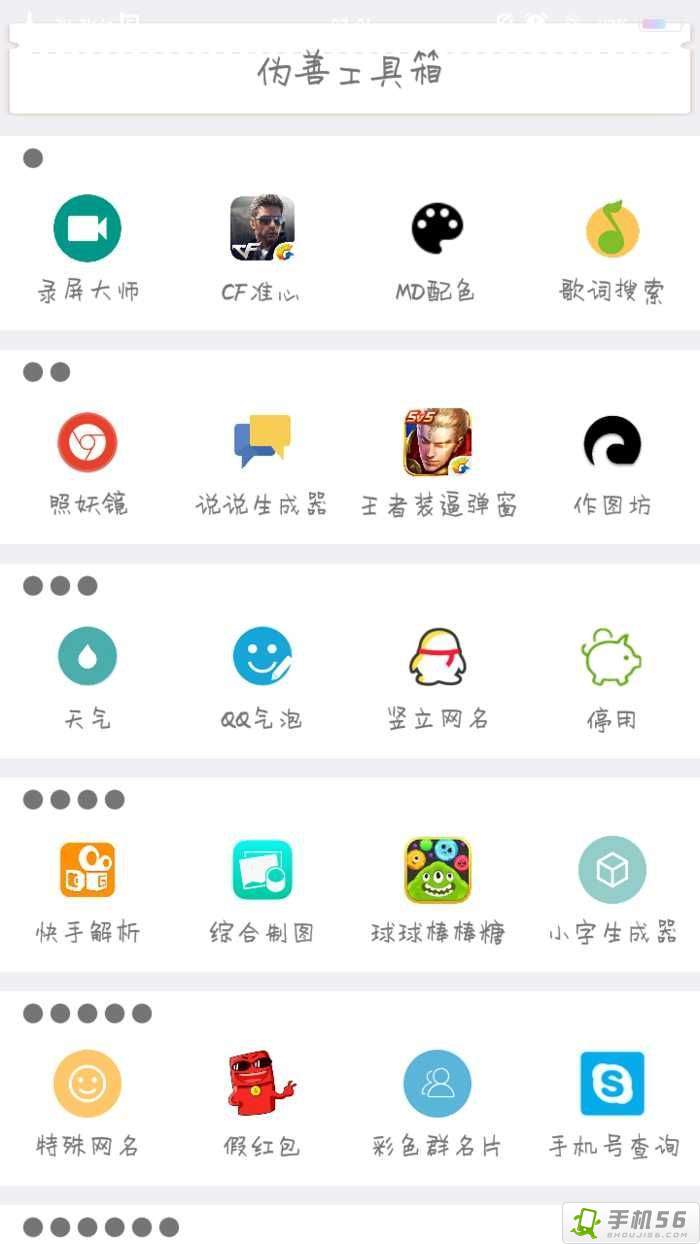The width and height of the screenshot is (700, 1244).
Task: Open 手机号查询 phone number lookup
Action: point(612,1083)
